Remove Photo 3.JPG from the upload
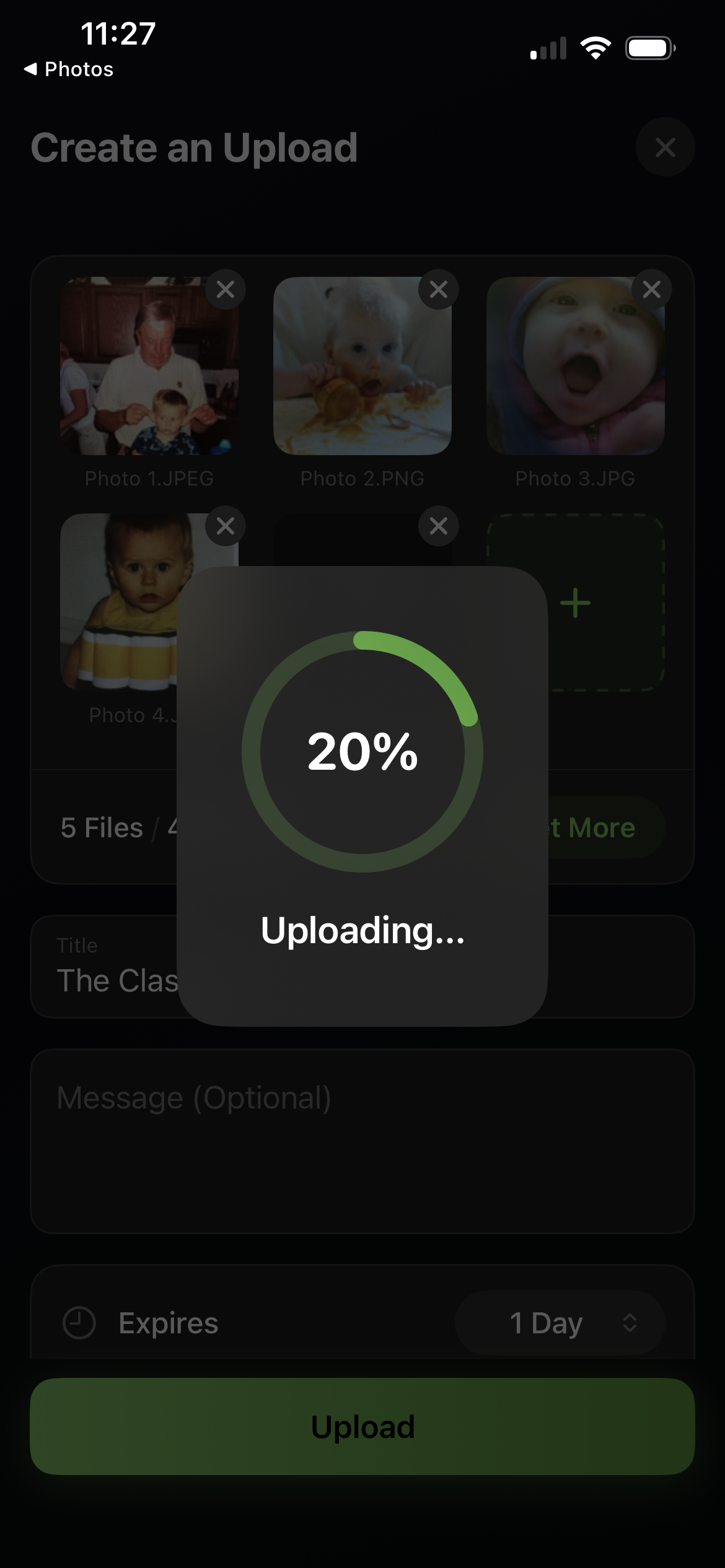Image resolution: width=725 pixels, height=1568 pixels. pyautogui.click(x=651, y=289)
